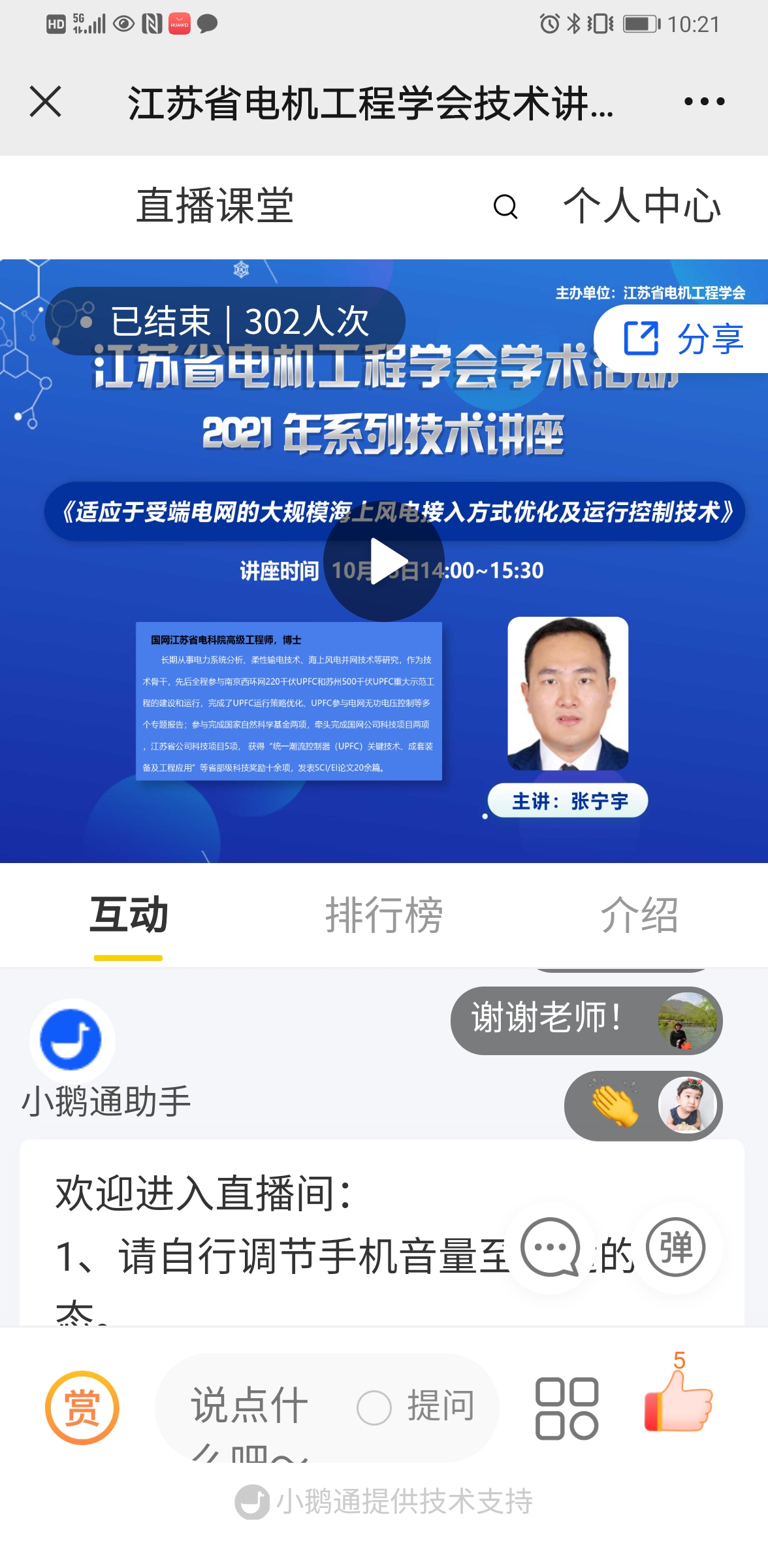Open the 直播课堂 live classroom page

[215, 206]
